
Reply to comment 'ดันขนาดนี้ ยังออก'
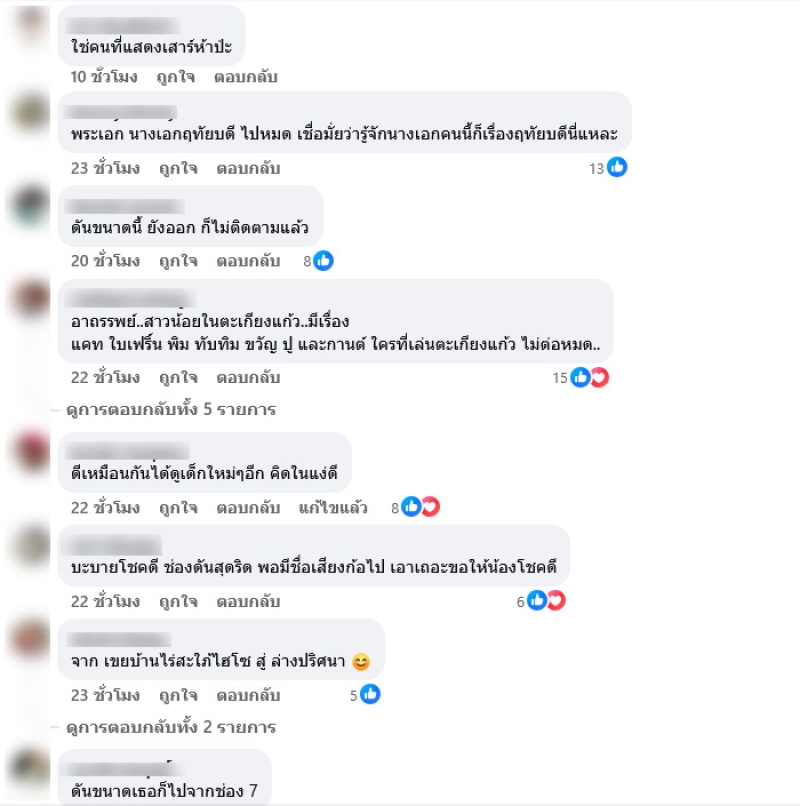coord(248,261)
